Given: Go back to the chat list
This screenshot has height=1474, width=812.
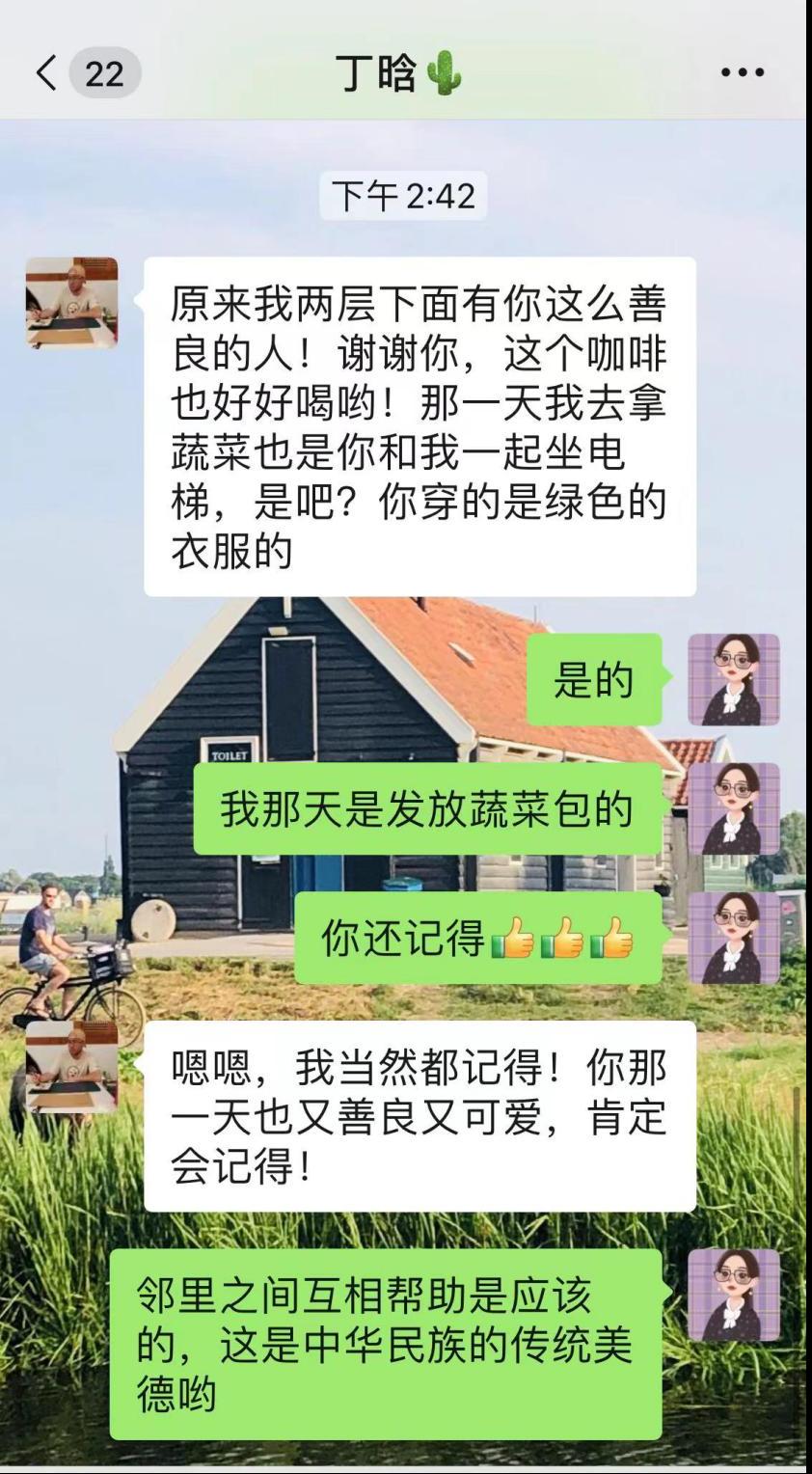Looking at the screenshot, I should click(48, 73).
